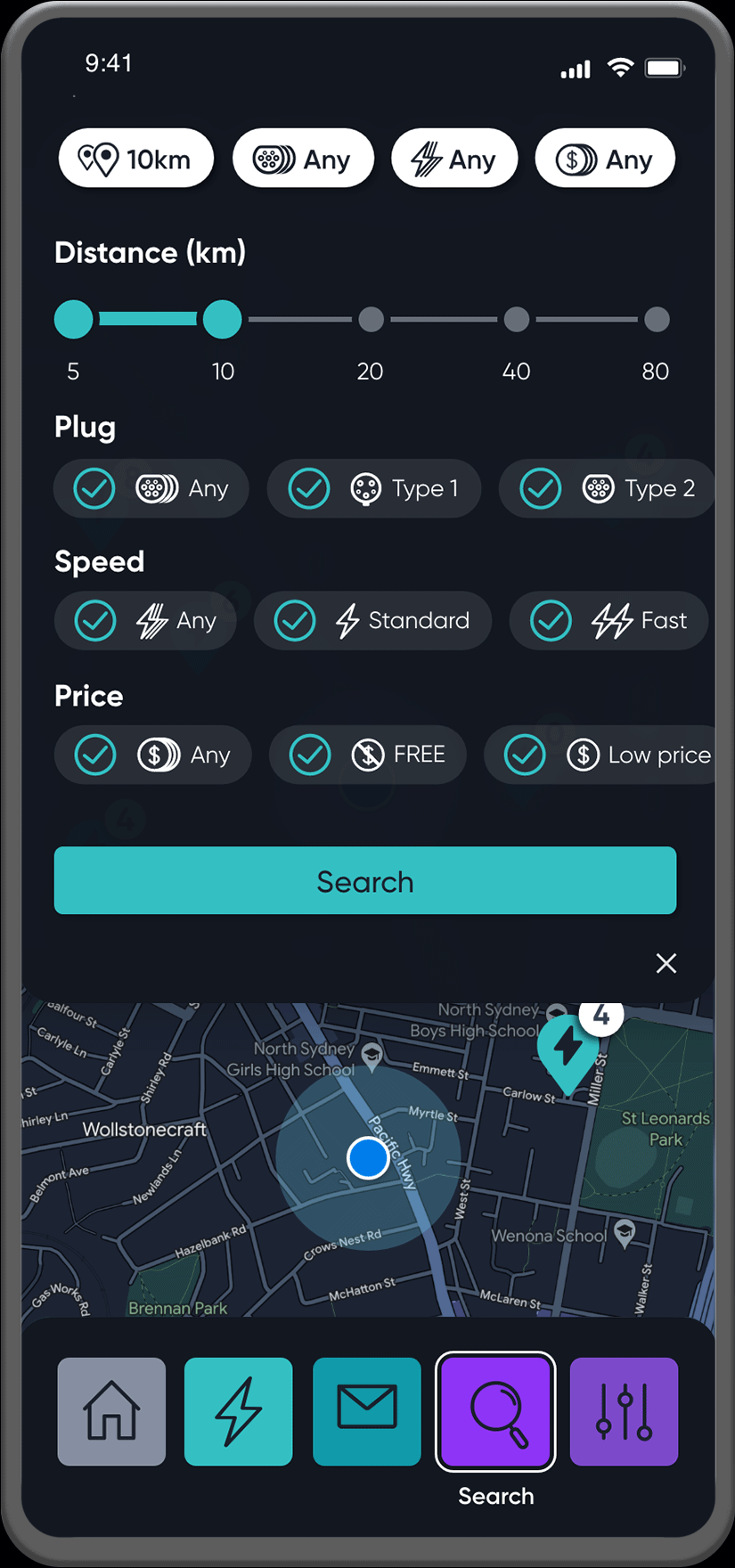Go to the home tab

coord(111,1411)
